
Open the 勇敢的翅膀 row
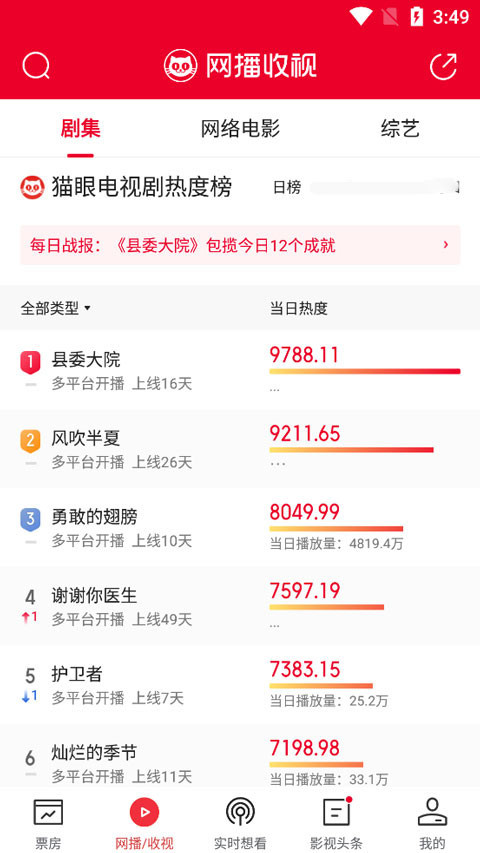point(240,527)
